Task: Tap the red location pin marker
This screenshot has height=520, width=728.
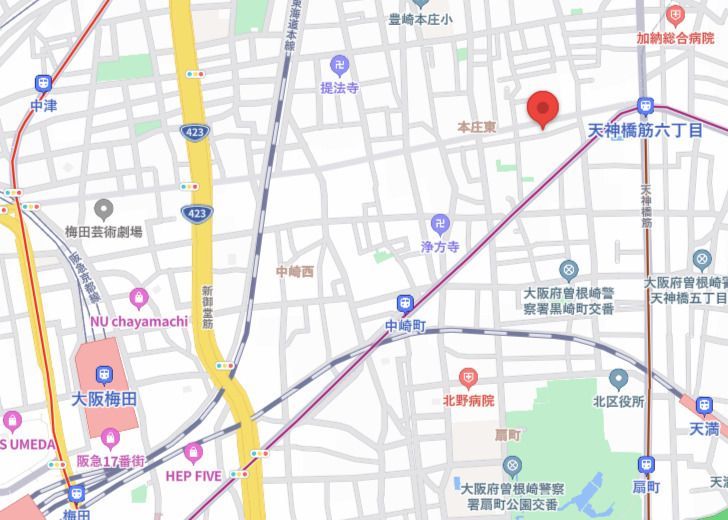Action: tap(542, 108)
